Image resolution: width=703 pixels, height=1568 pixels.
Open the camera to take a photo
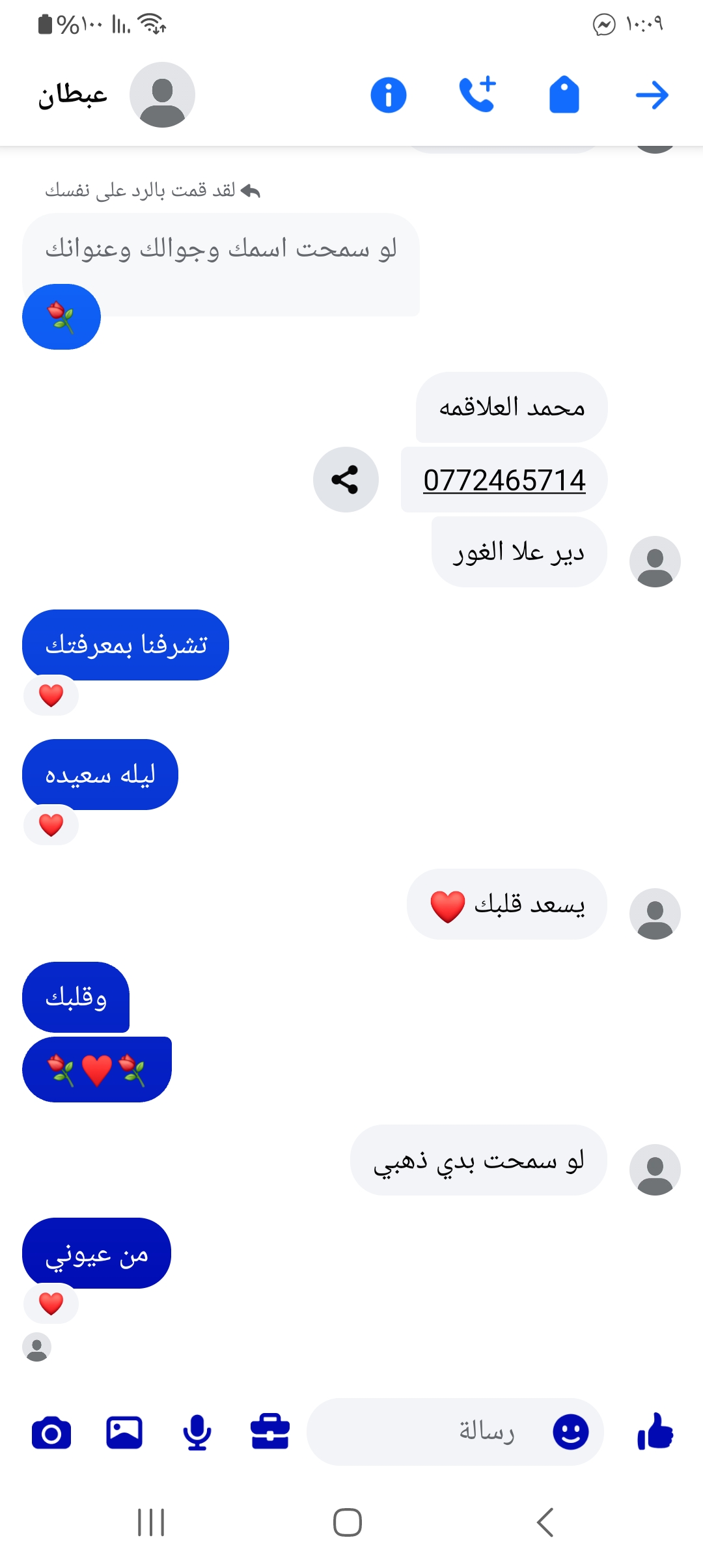[51, 1432]
